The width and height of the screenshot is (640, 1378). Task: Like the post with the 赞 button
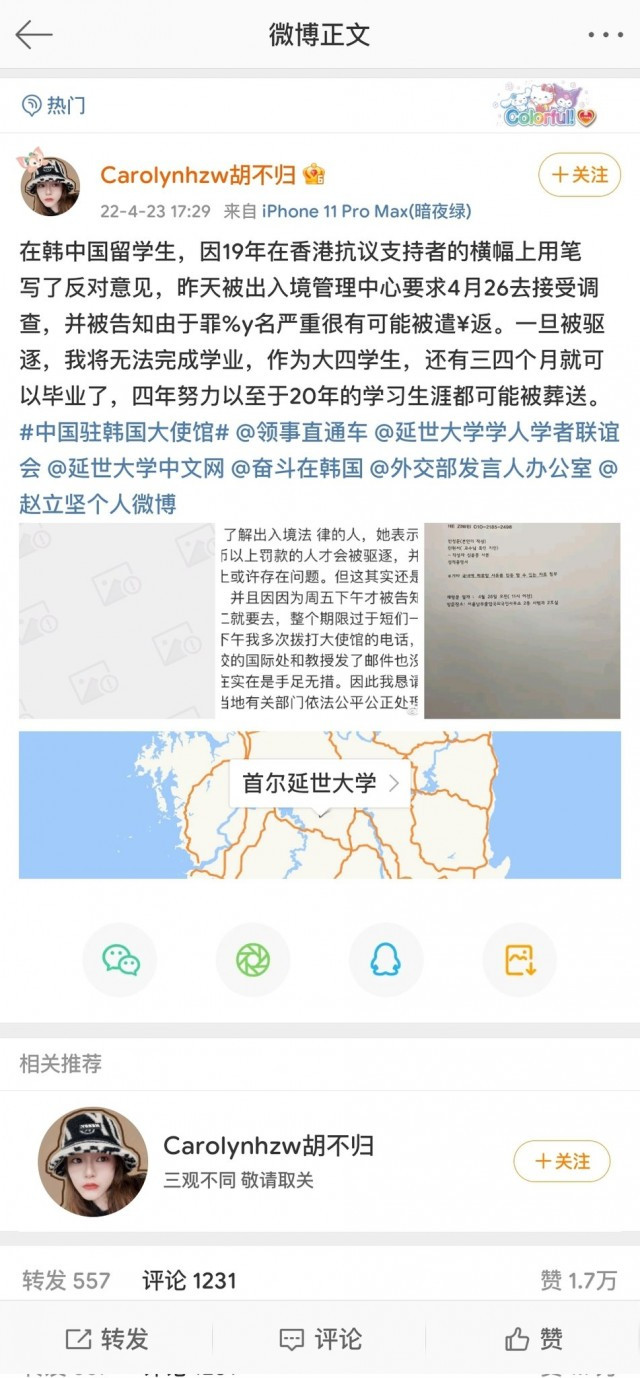coord(533,1339)
